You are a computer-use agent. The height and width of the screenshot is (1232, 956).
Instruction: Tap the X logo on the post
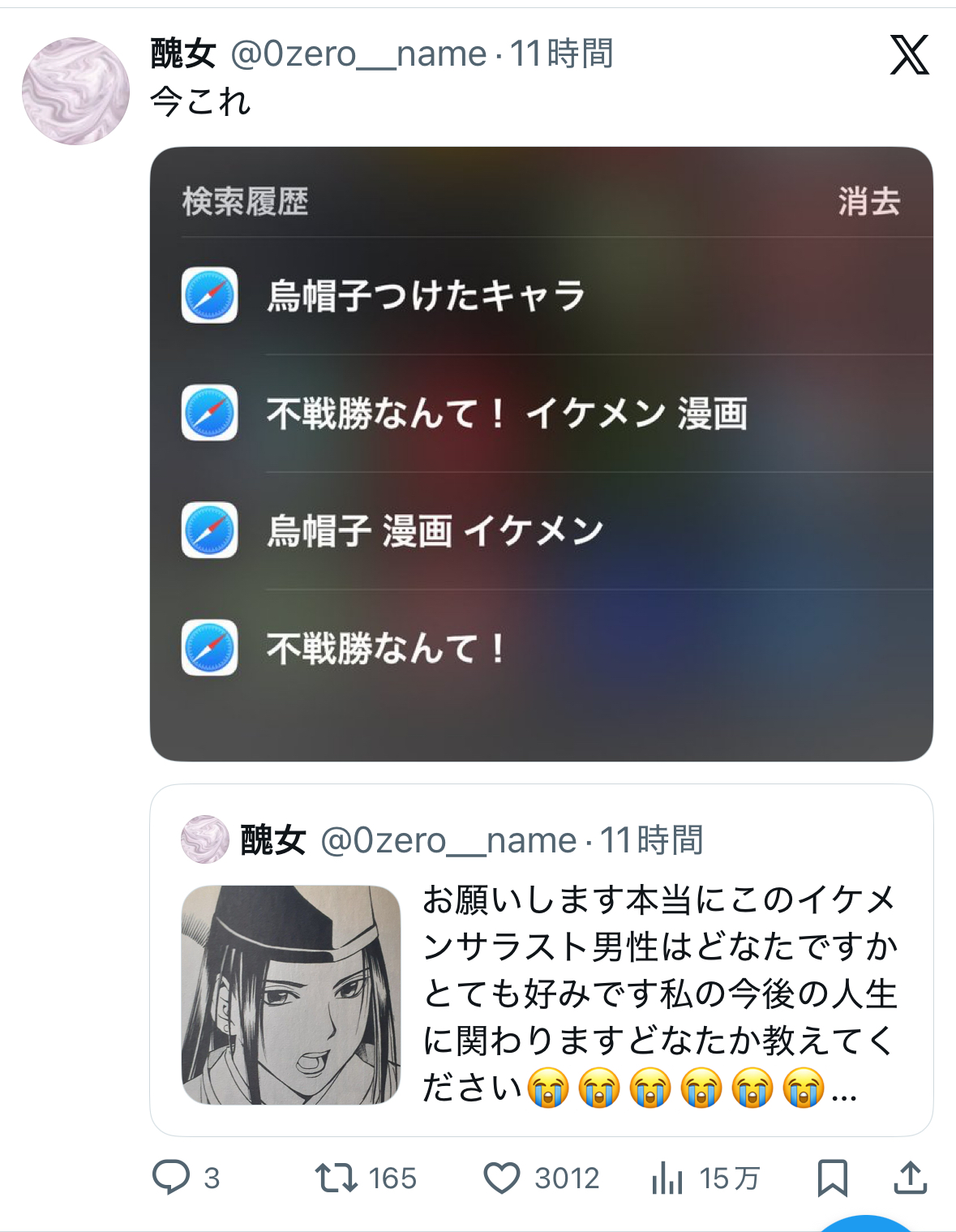(x=909, y=55)
